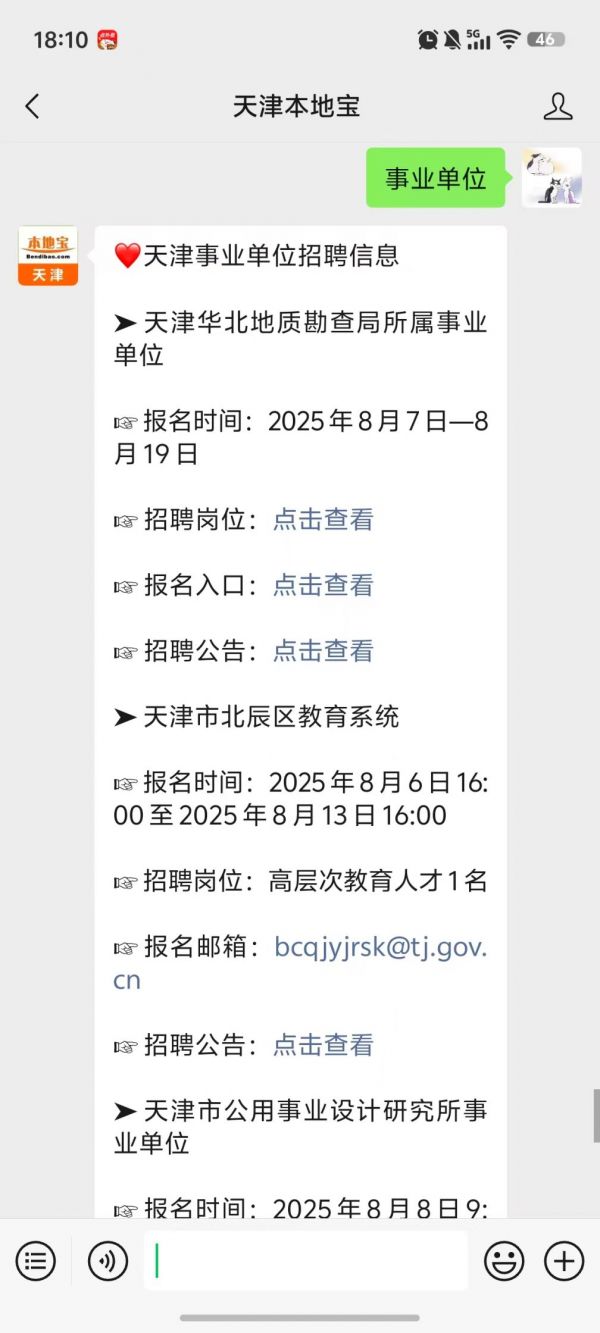This screenshot has width=600, height=1333.
Task: Switch to voice input mode
Action: [108, 1261]
